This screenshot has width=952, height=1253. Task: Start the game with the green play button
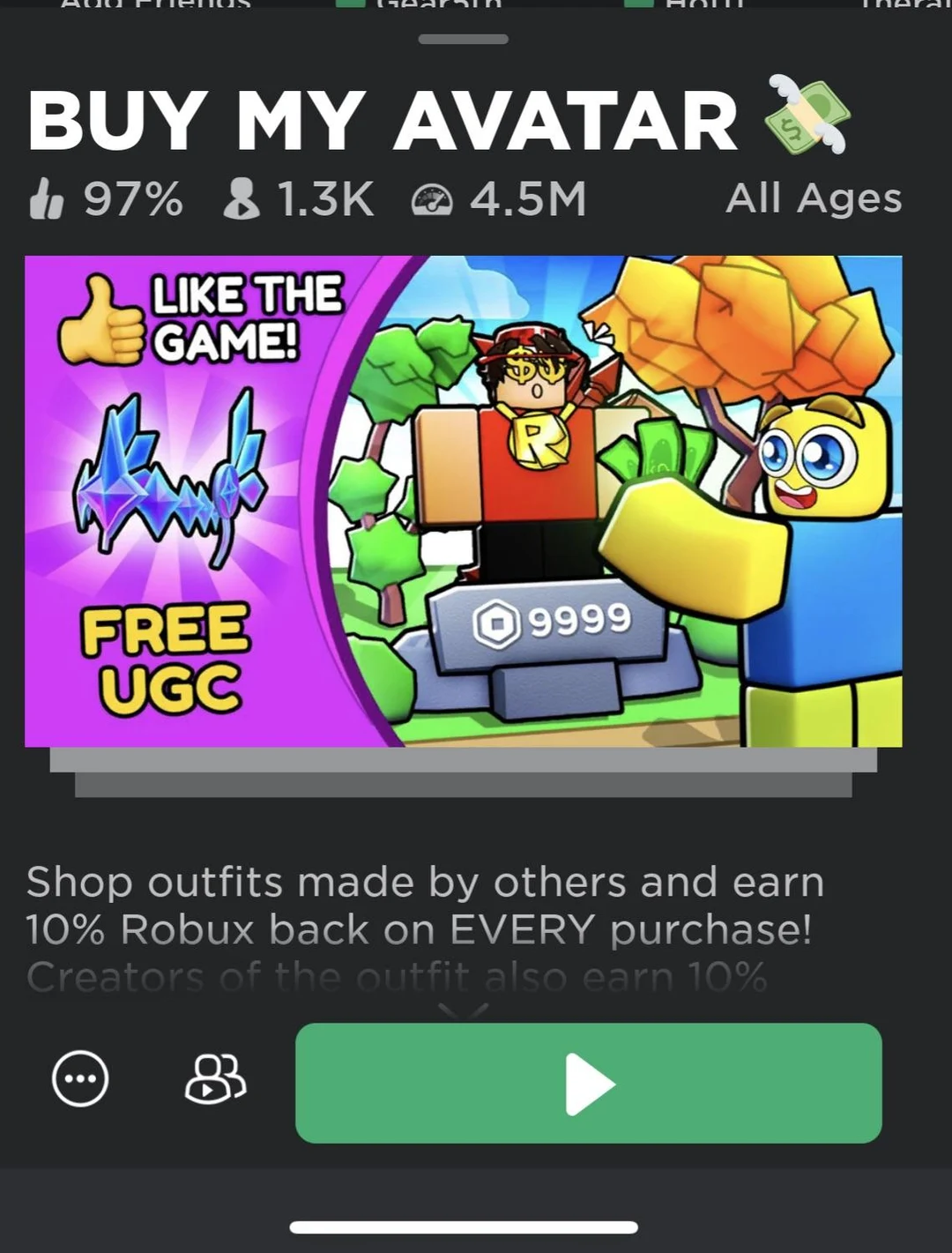(x=588, y=1083)
